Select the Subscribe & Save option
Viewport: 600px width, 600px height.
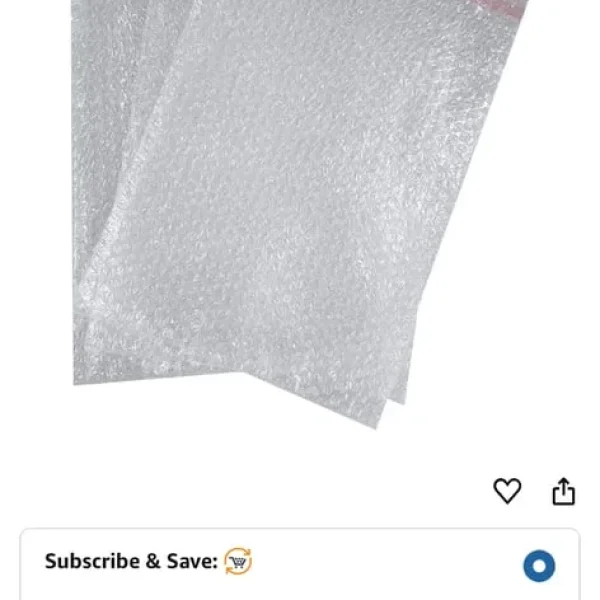click(x=539, y=567)
